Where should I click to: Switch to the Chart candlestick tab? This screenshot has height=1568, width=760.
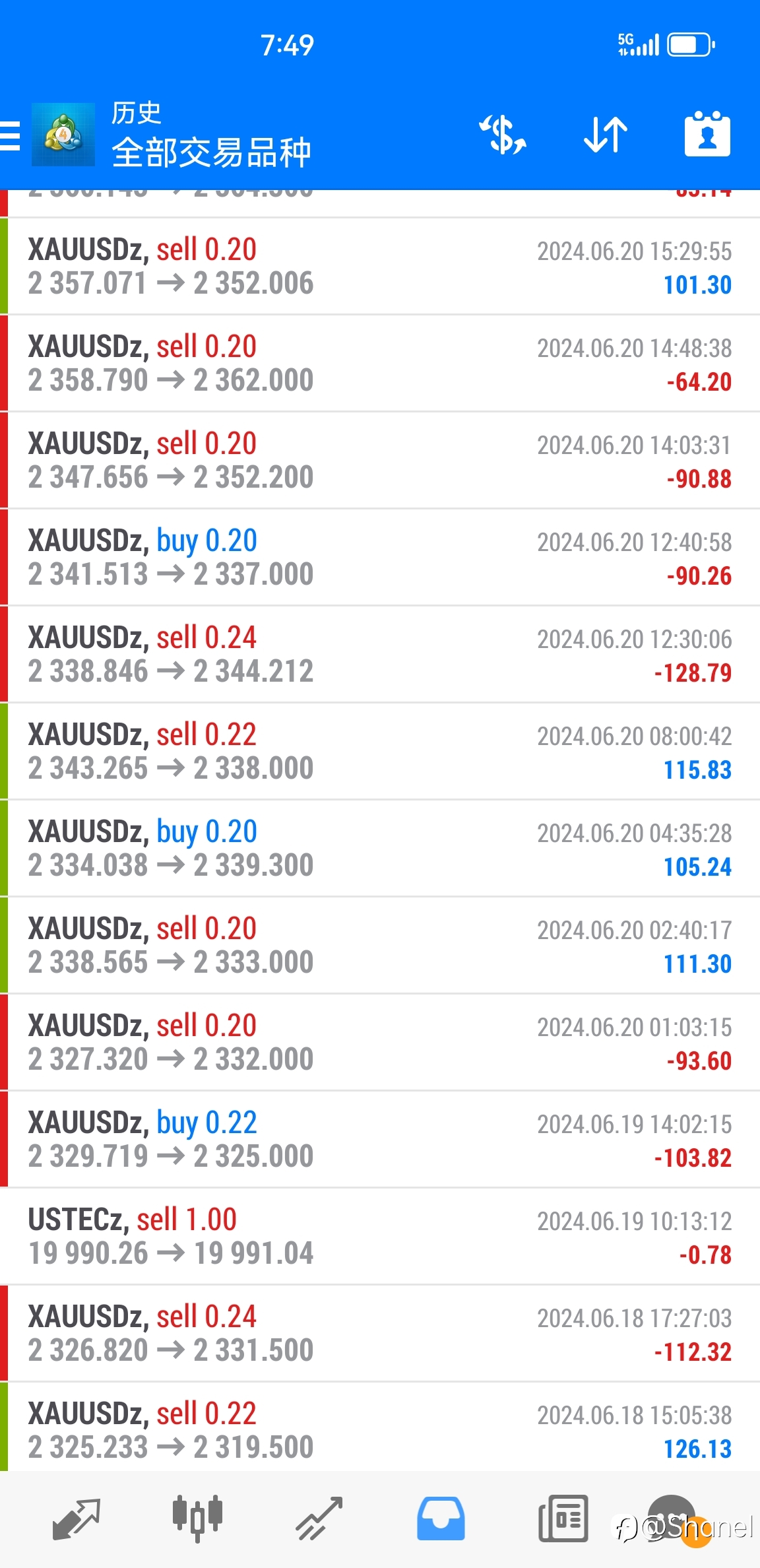click(197, 1519)
